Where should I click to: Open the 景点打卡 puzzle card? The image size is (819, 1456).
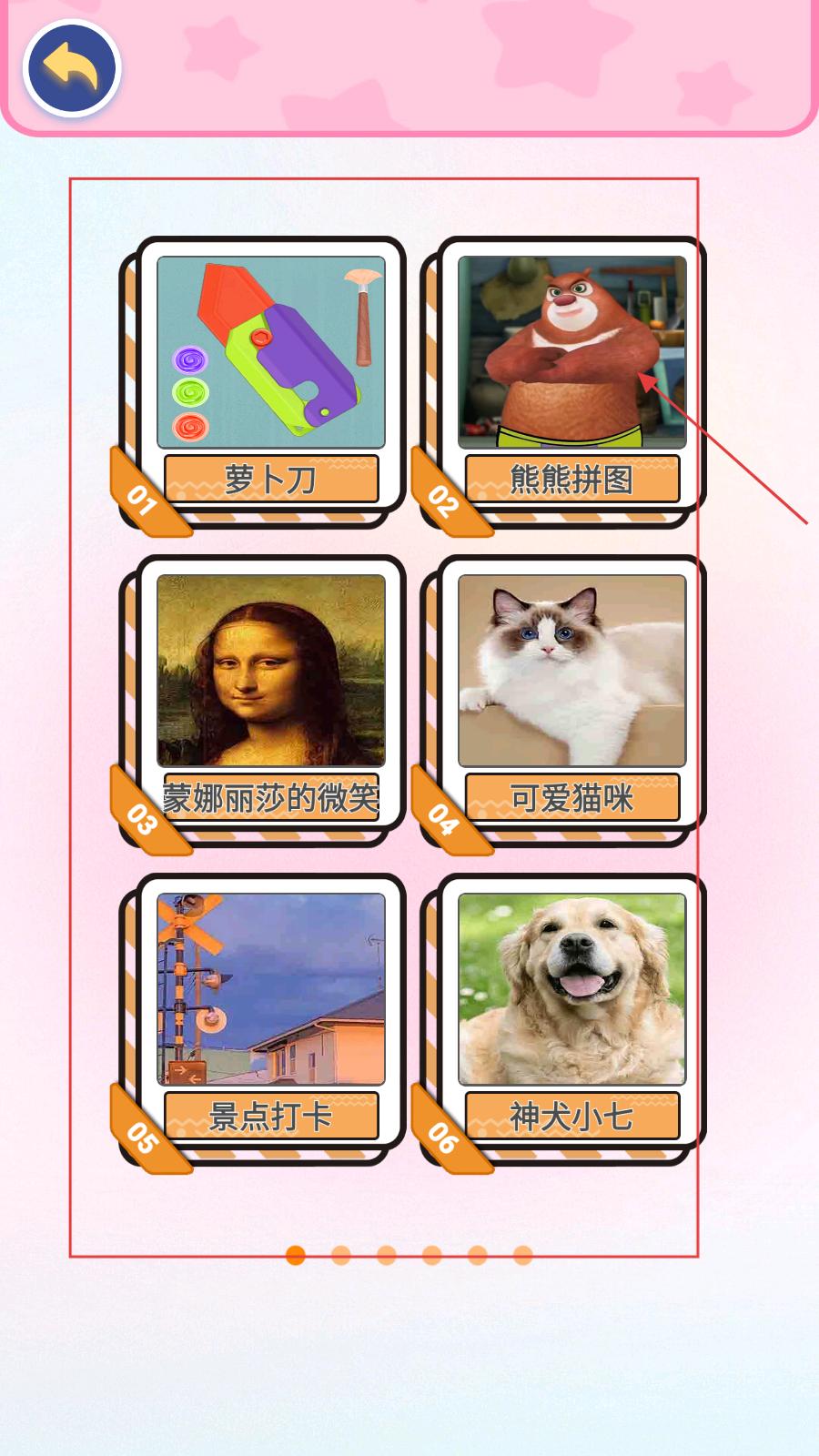tap(270, 1010)
